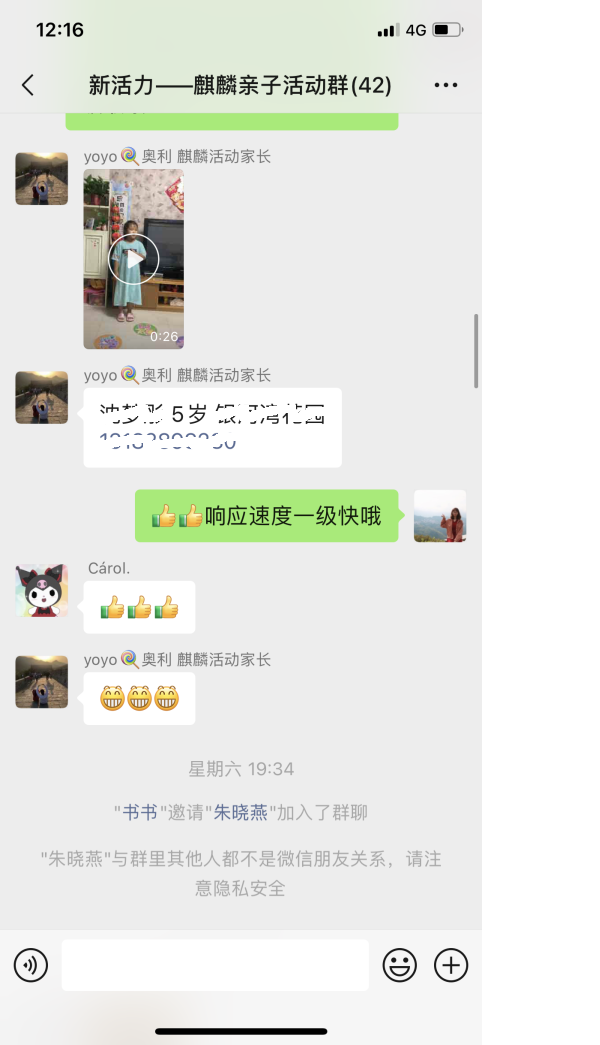The width and height of the screenshot is (600, 1045).
Task: Open the plus attachments menu
Action: [x=451, y=965]
